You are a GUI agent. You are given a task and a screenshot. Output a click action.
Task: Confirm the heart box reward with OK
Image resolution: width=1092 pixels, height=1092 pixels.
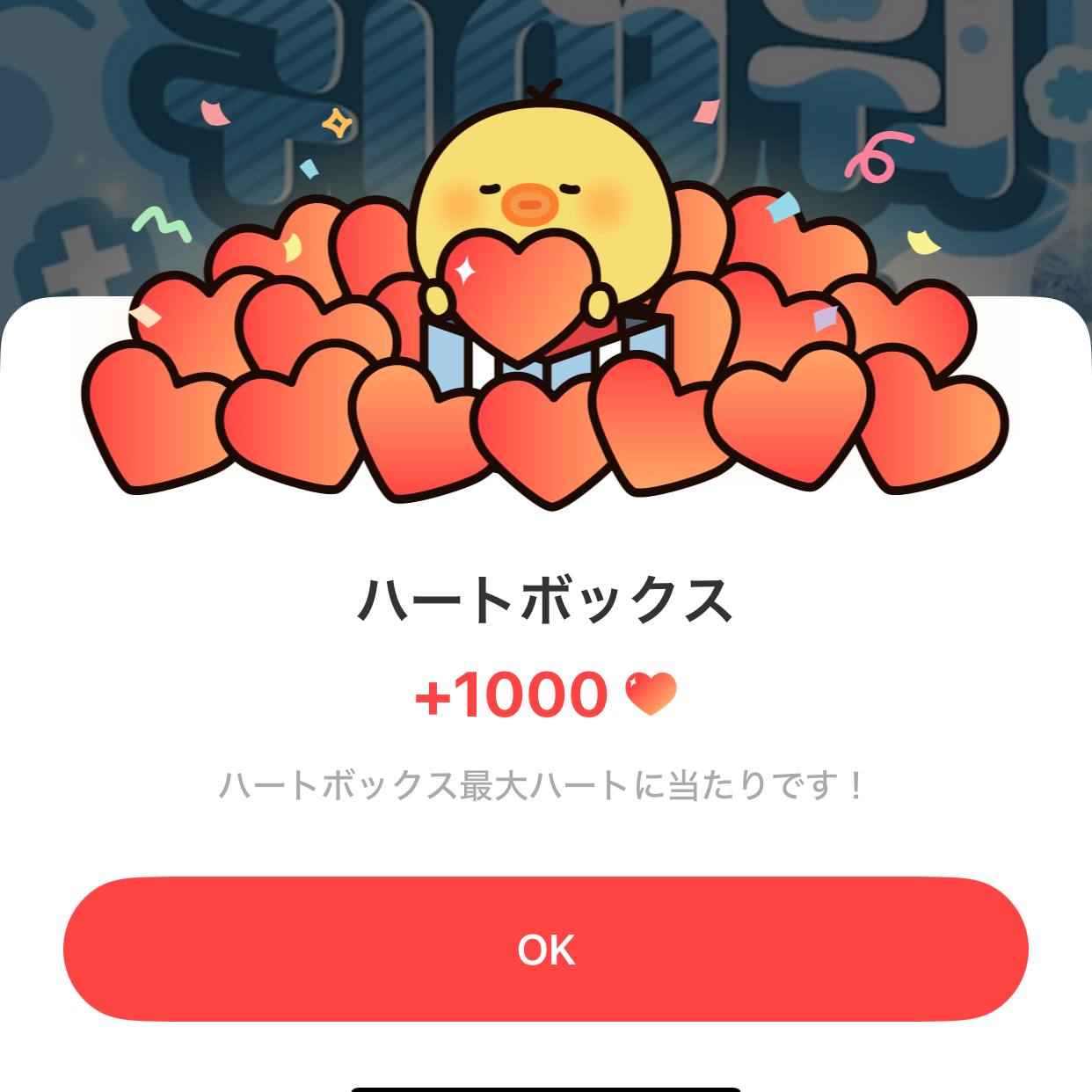tap(545, 949)
